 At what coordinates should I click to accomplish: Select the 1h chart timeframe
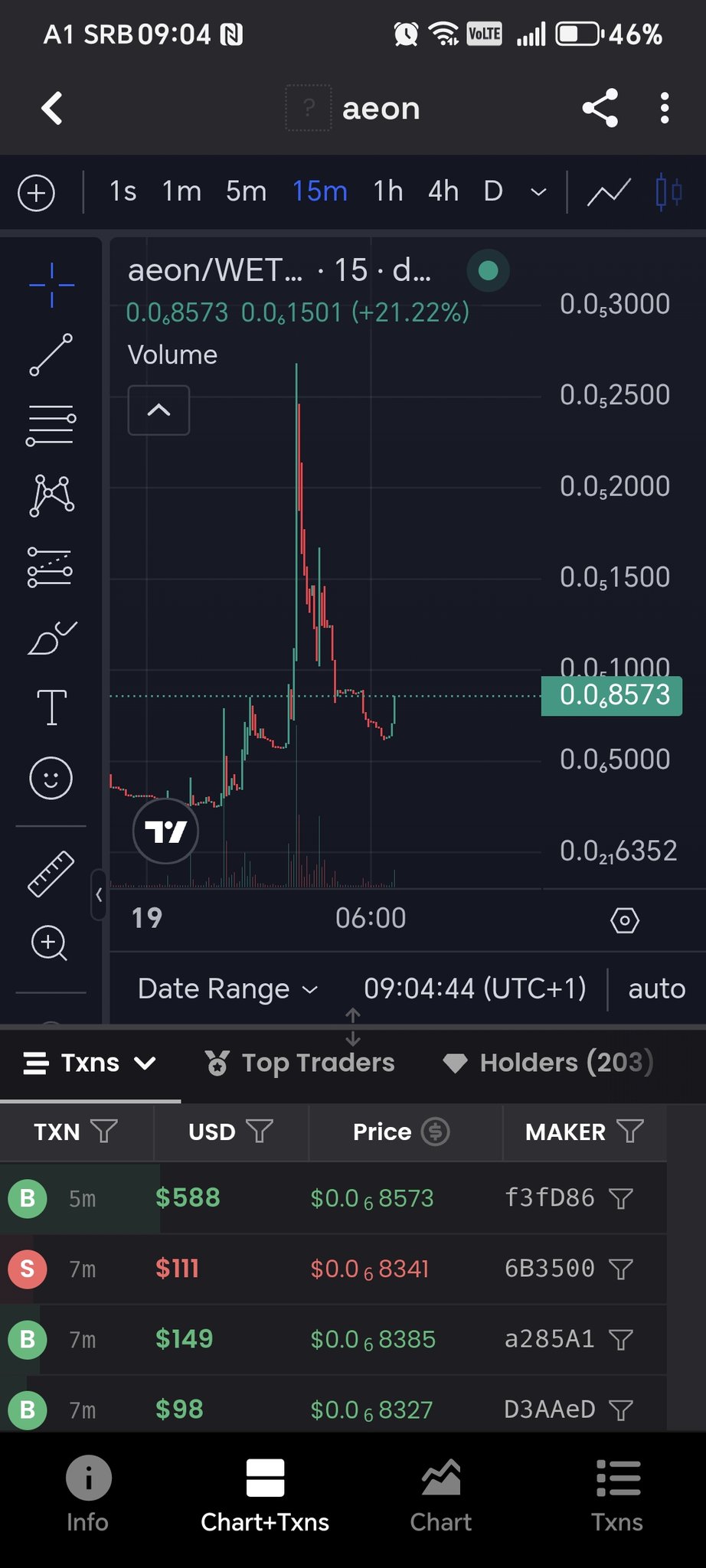[388, 191]
